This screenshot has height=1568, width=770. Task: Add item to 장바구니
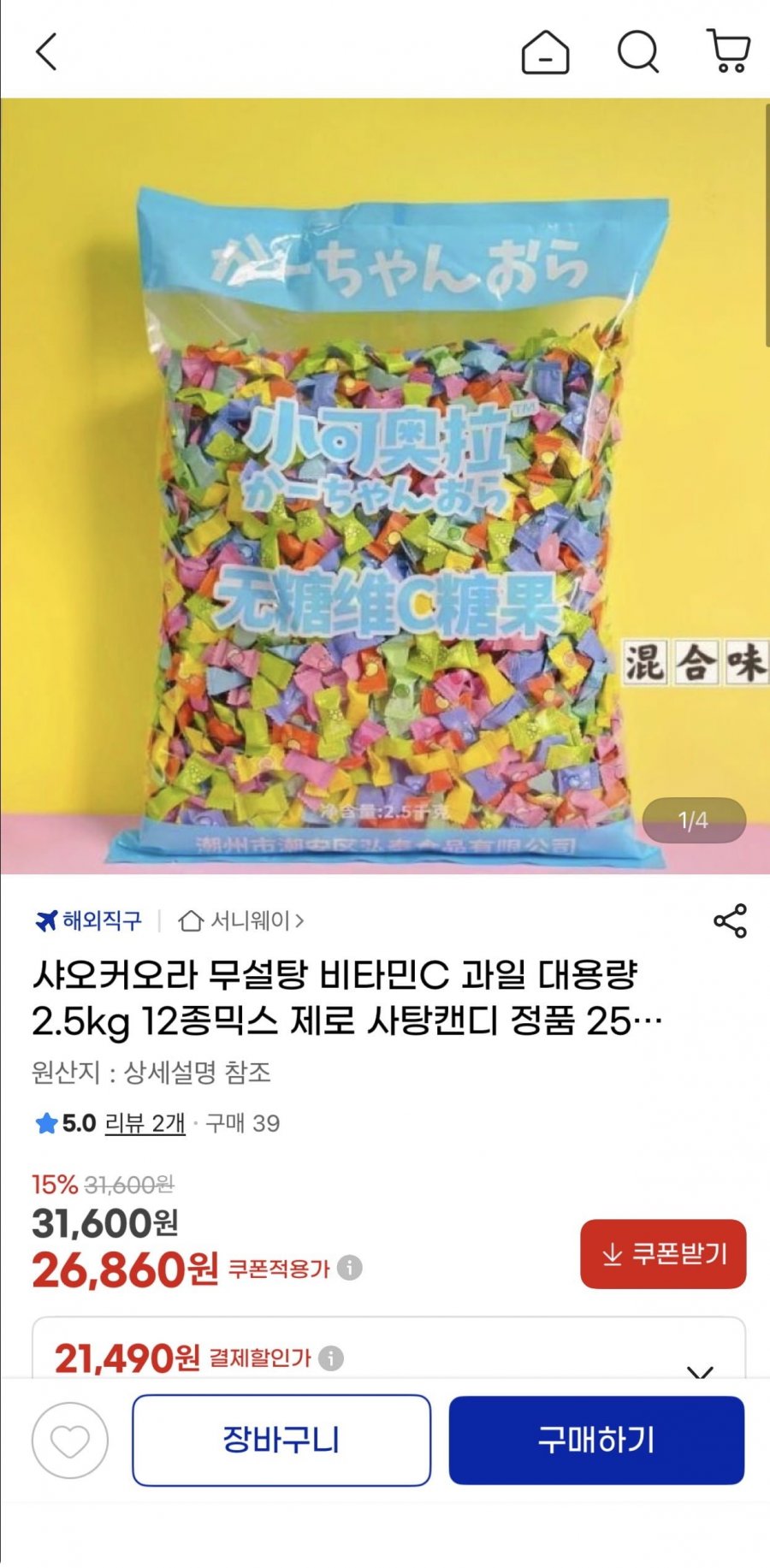(x=281, y=1441)
